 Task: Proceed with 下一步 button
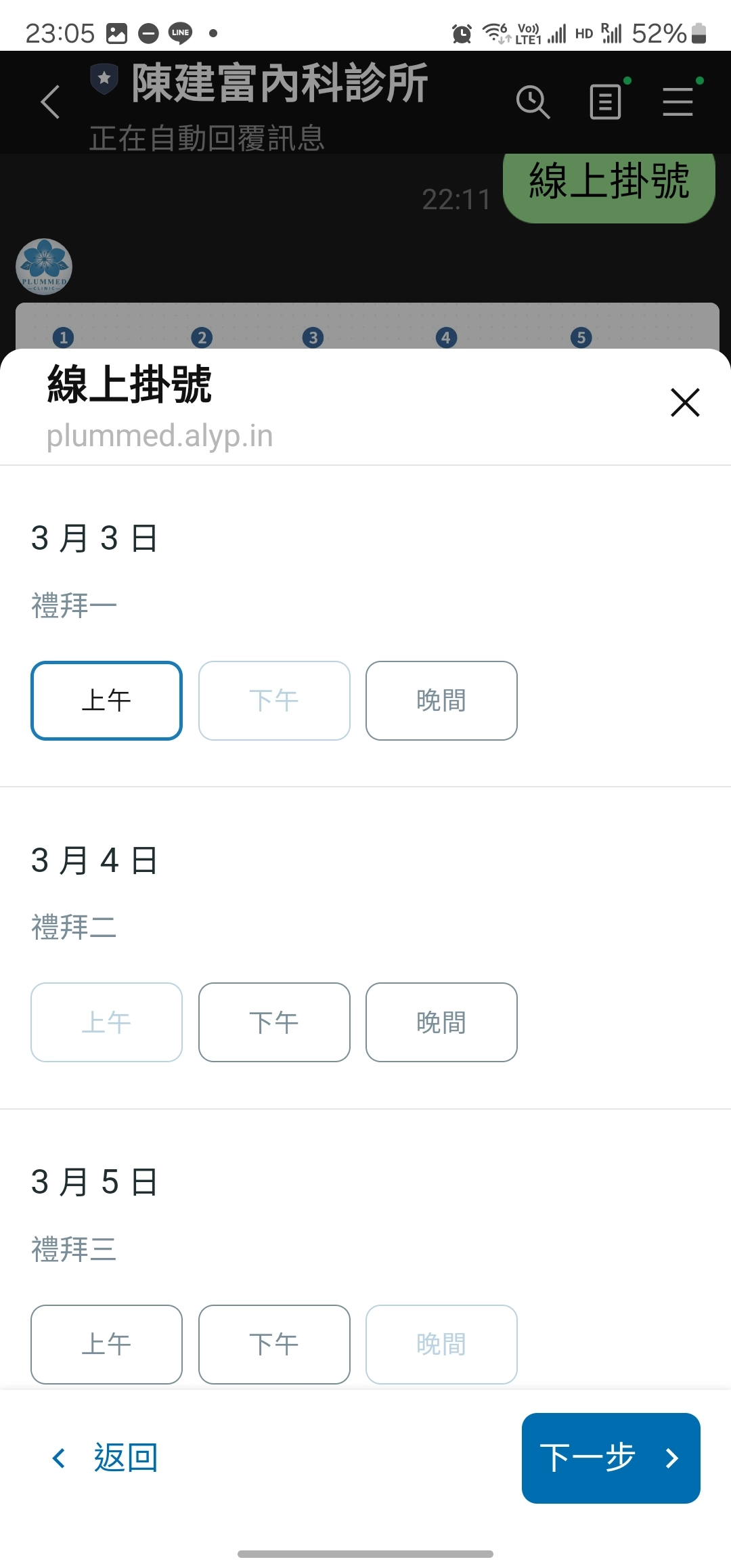[x=611, y=1458]
